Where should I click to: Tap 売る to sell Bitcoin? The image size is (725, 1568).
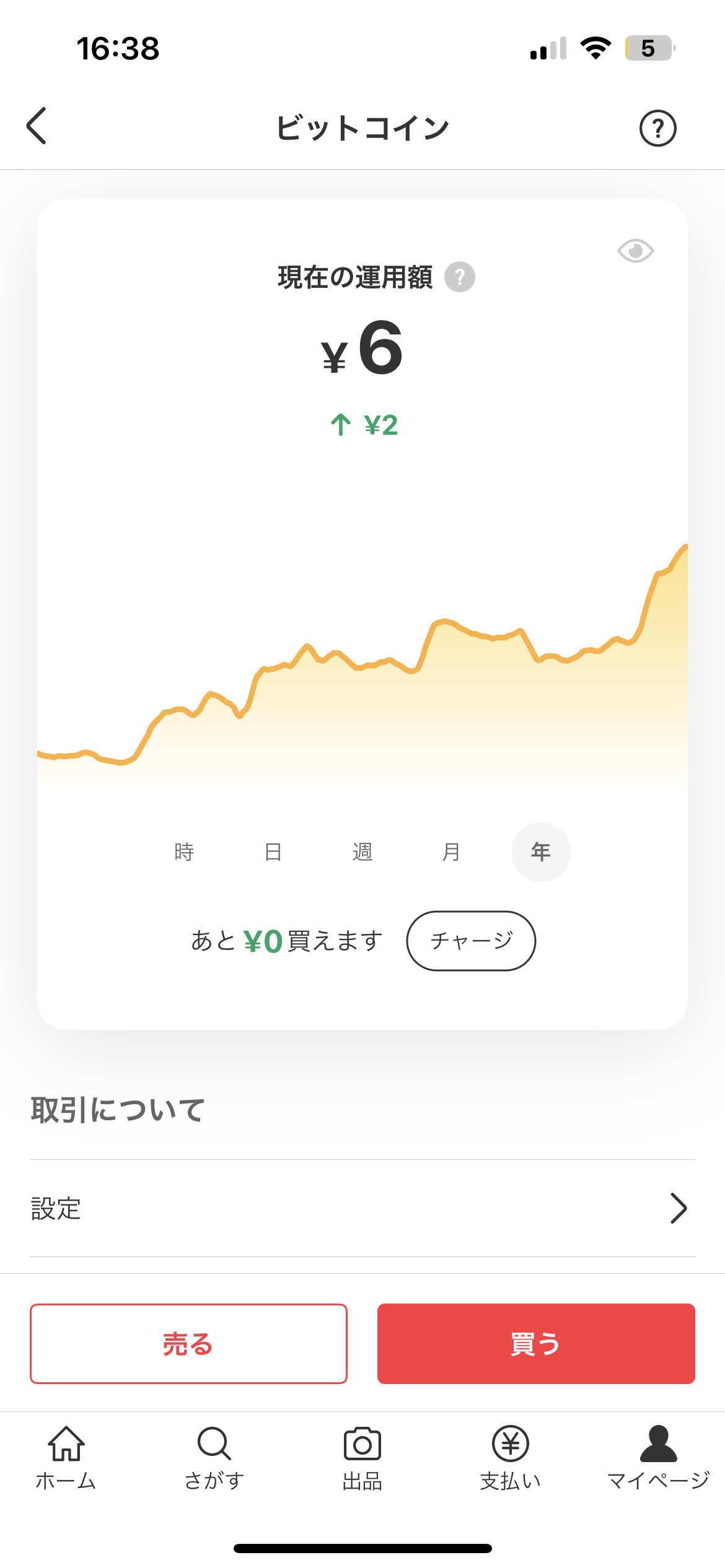(x=188, y=1344)
